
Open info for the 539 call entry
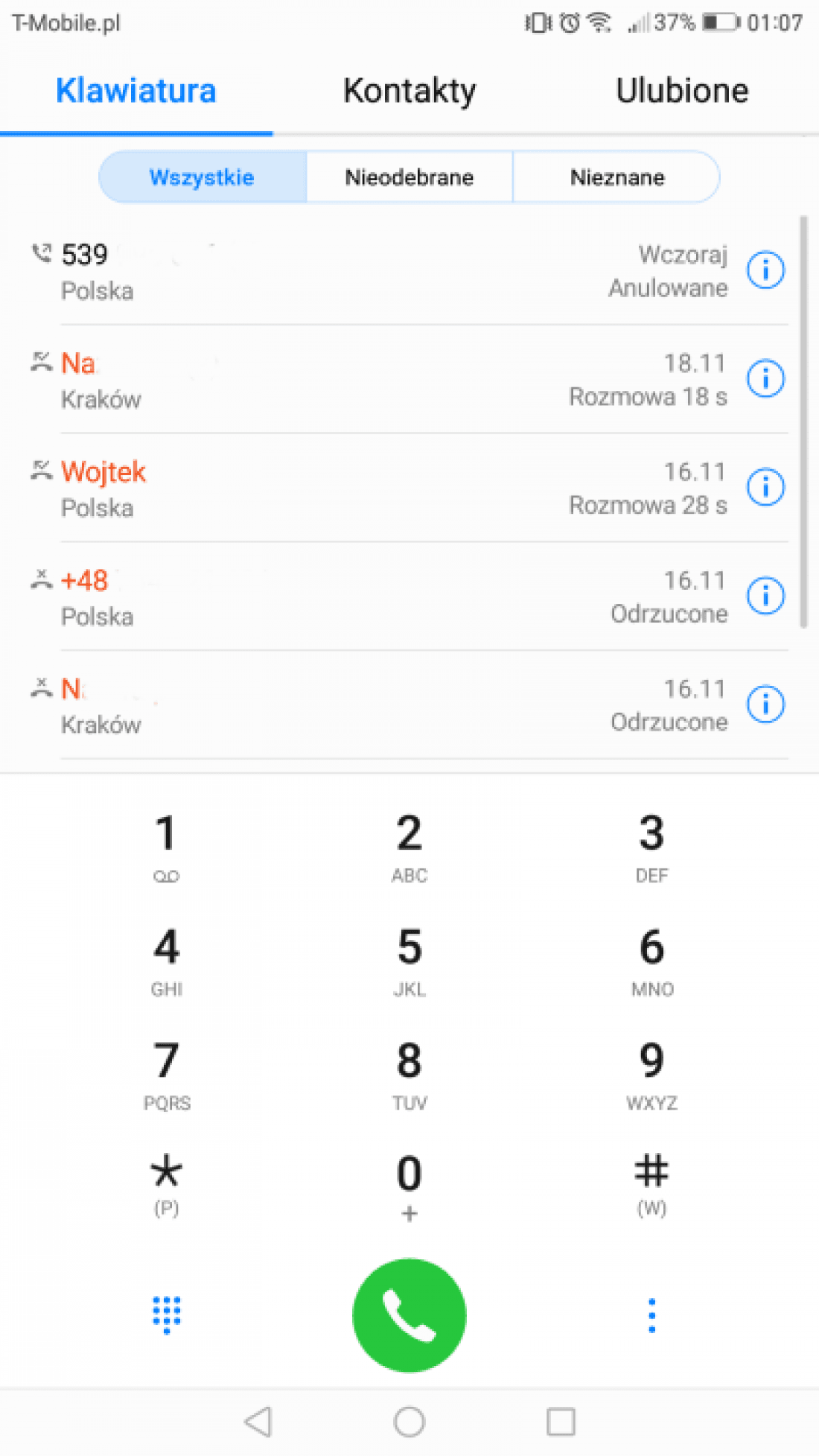pyautogui.click(x=765, y=270)
